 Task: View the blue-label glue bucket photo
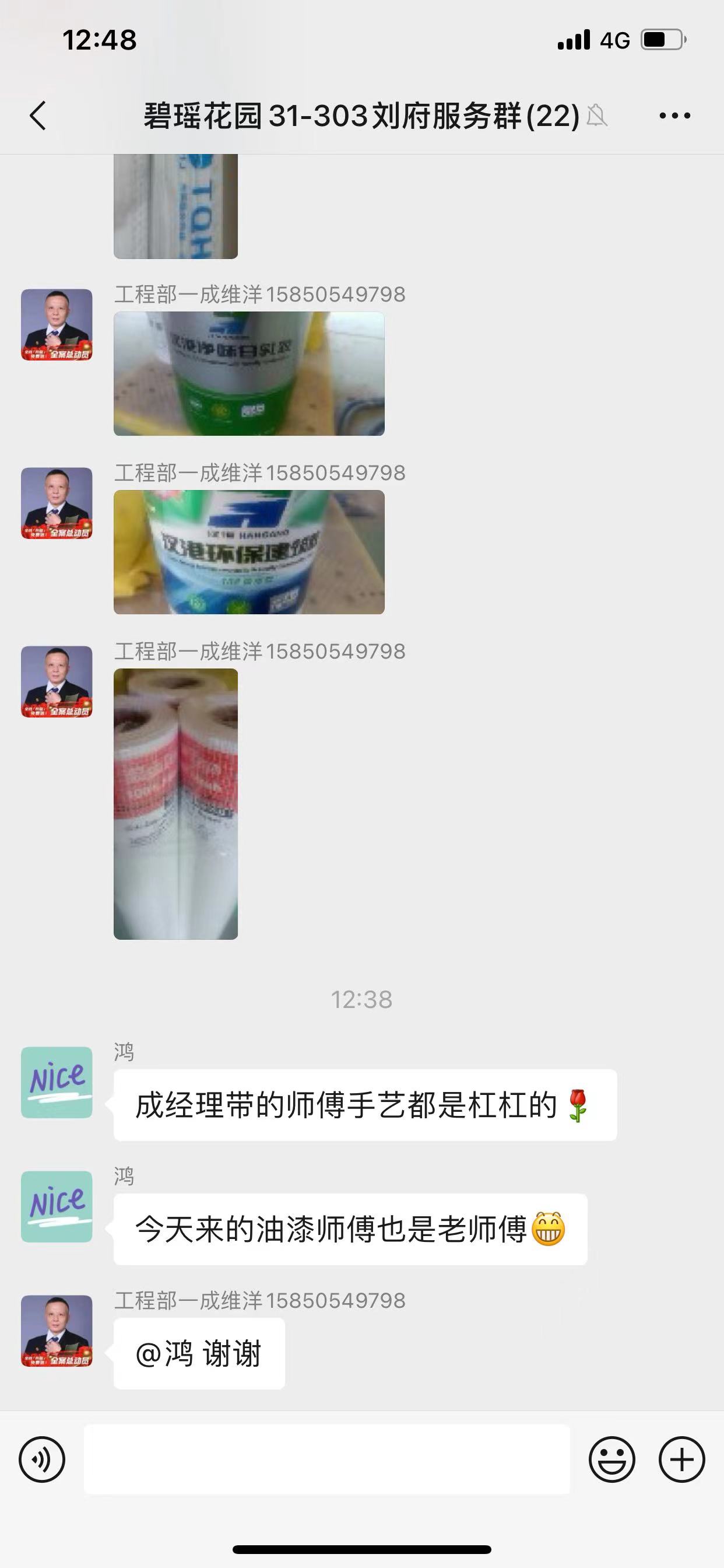tap(249, 551)
